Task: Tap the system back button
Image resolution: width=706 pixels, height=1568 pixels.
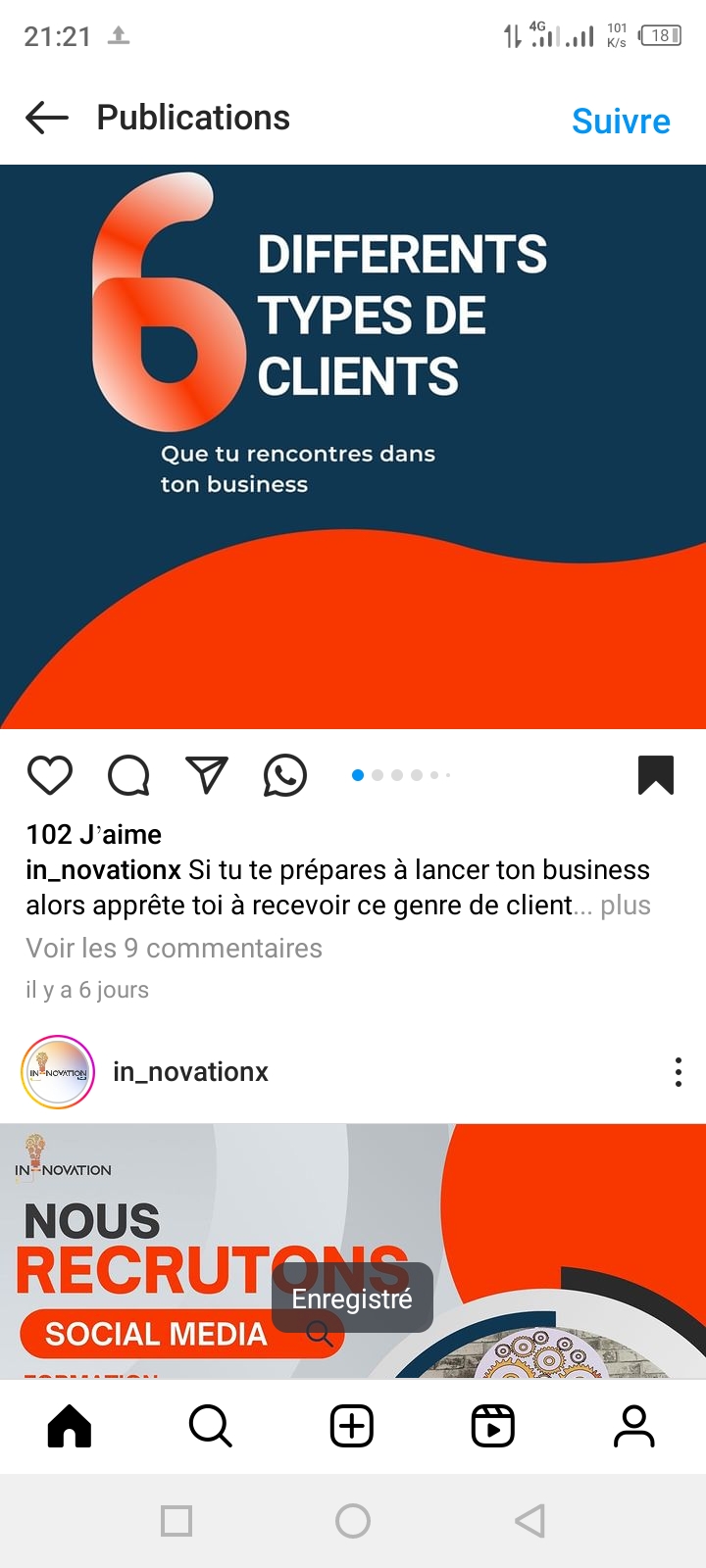Action: pos(529,1521)
